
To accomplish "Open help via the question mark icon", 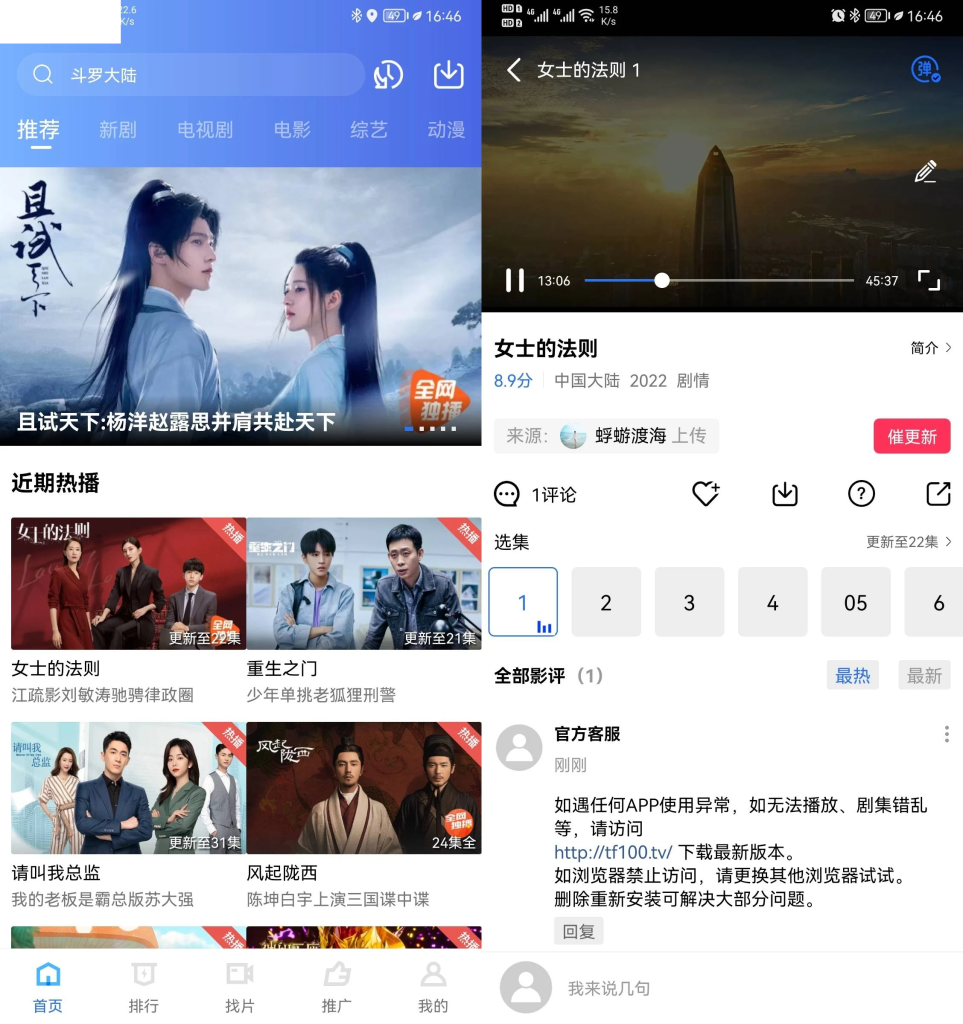I will pyautogui.click(x=861, y=493).
